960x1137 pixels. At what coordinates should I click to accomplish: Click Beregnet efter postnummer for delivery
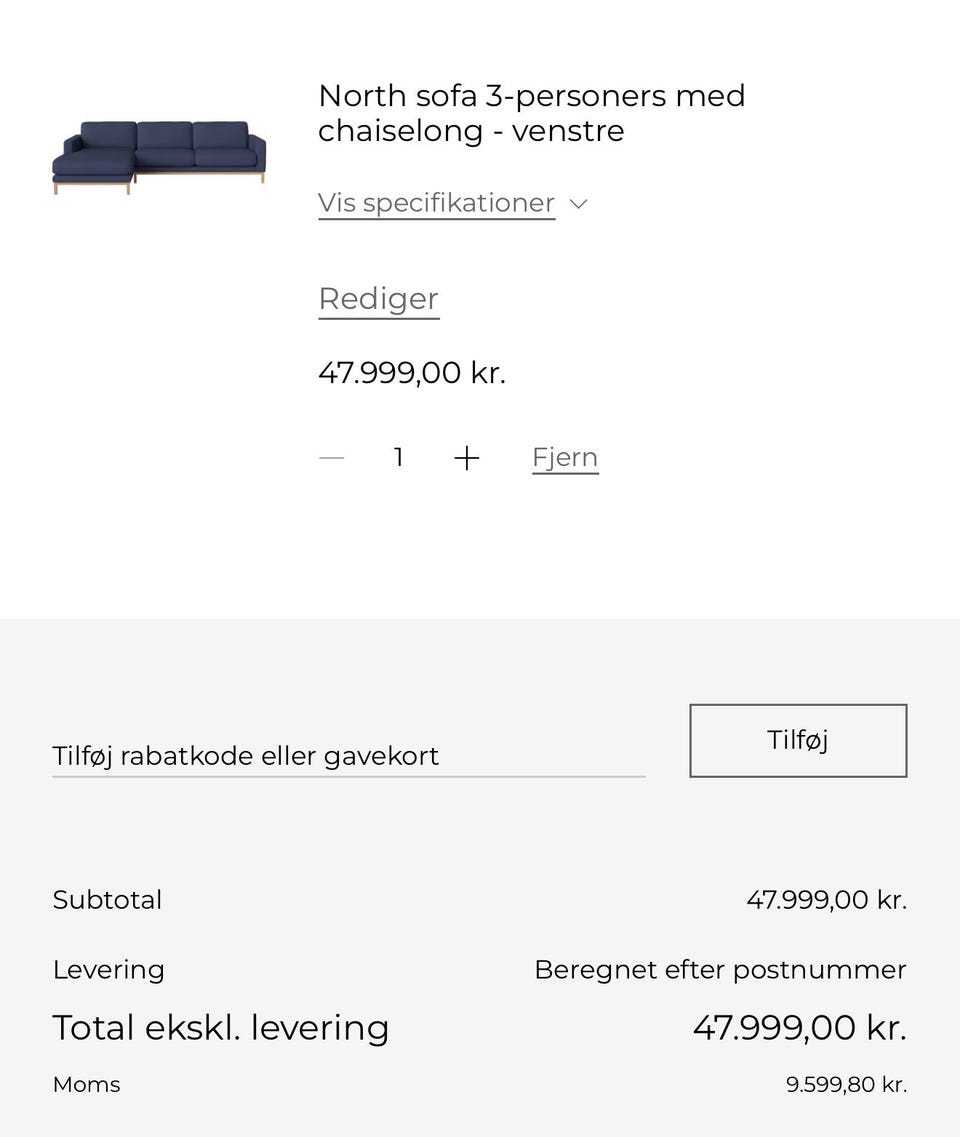pyautogui.click(x=720, y=969)
